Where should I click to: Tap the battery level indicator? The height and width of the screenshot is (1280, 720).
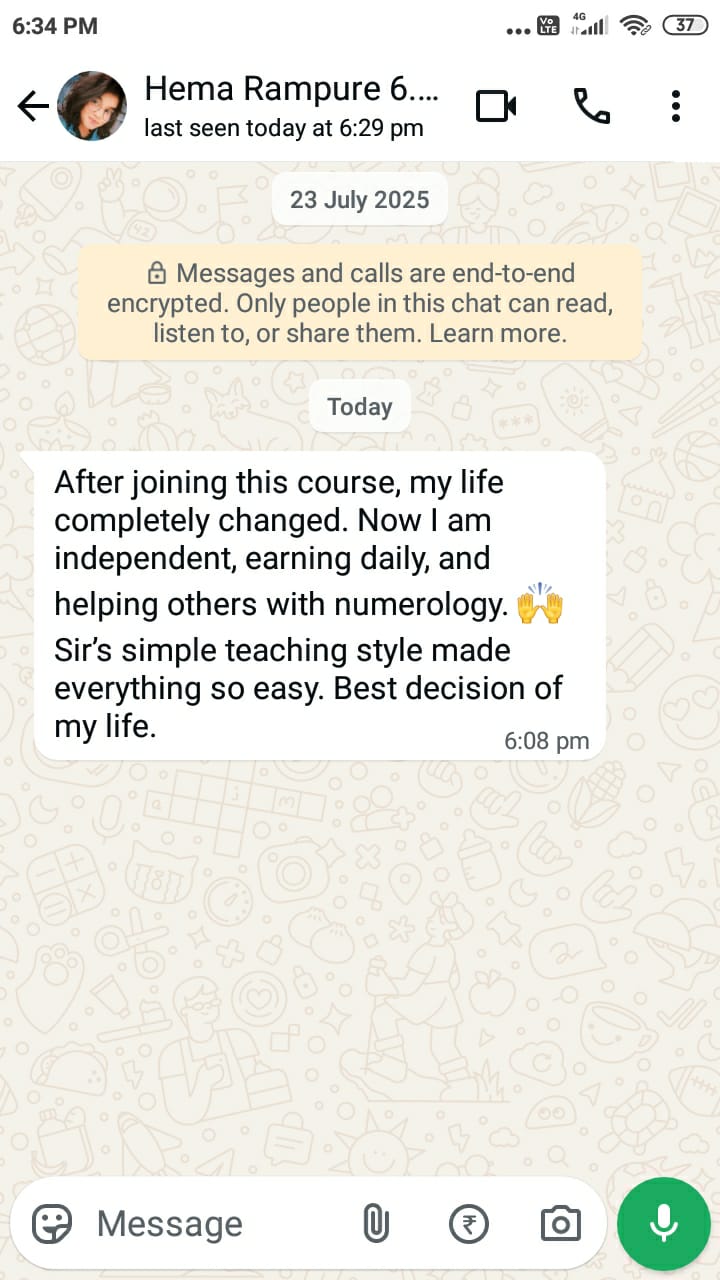pyautogui.click(x=685, y=25)
